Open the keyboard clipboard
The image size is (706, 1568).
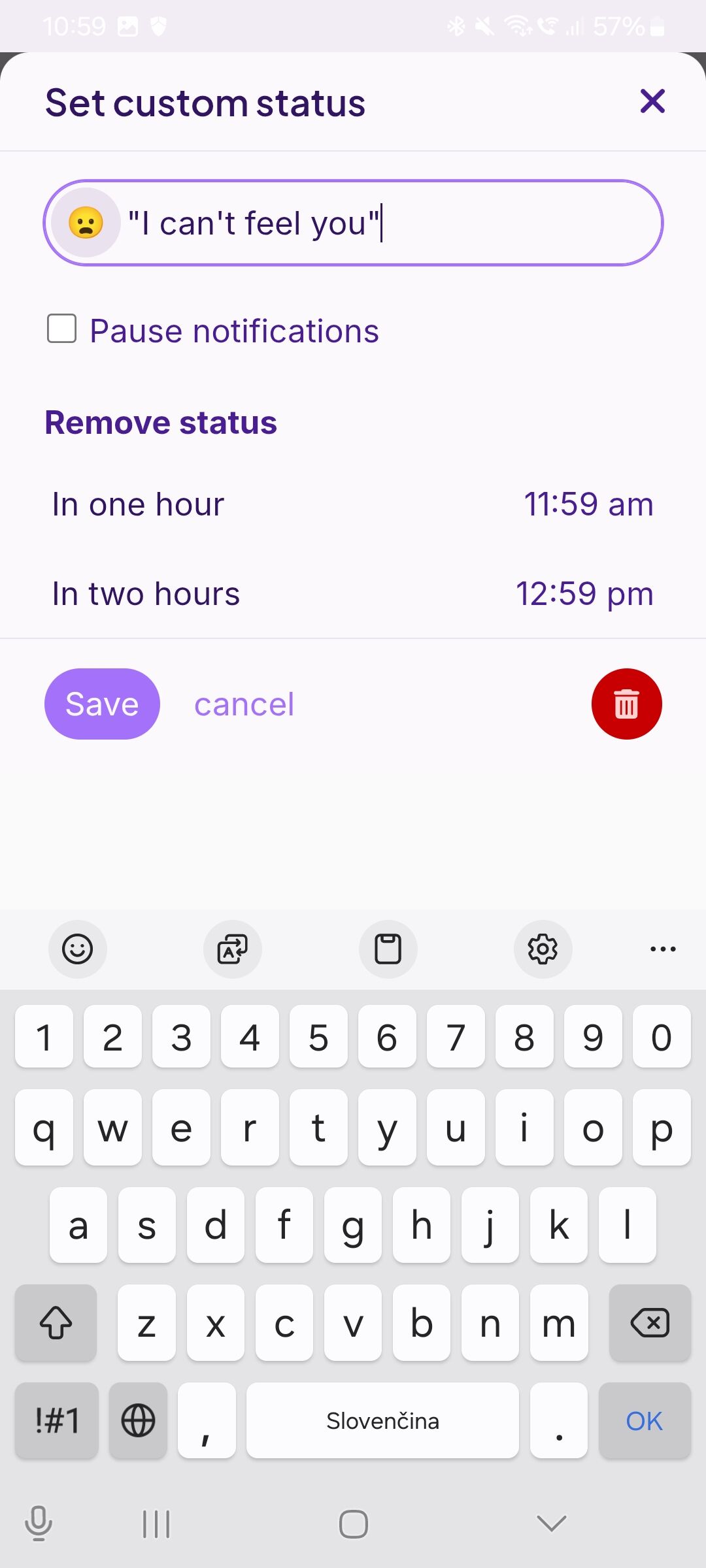pos(388,949)
